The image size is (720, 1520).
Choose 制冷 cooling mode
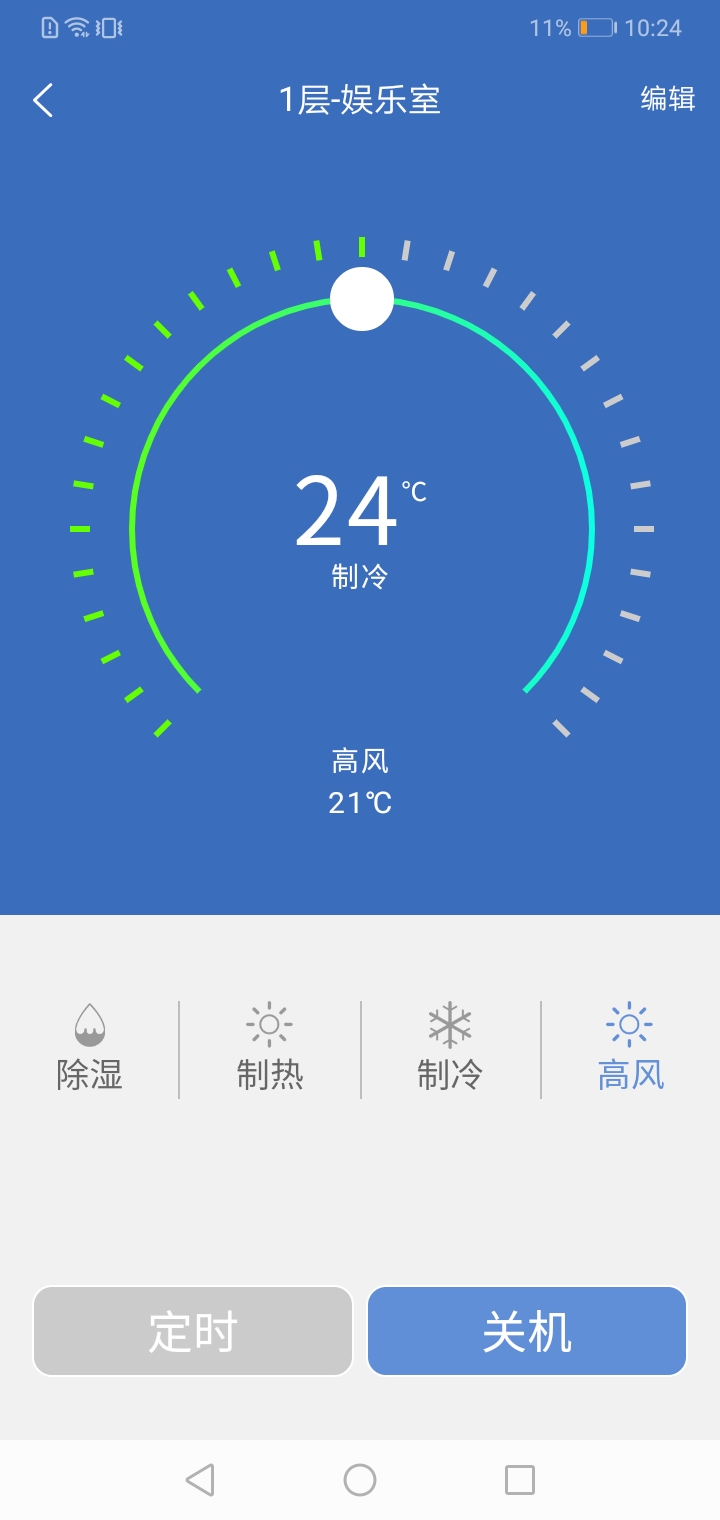[x=450, y=1048]
